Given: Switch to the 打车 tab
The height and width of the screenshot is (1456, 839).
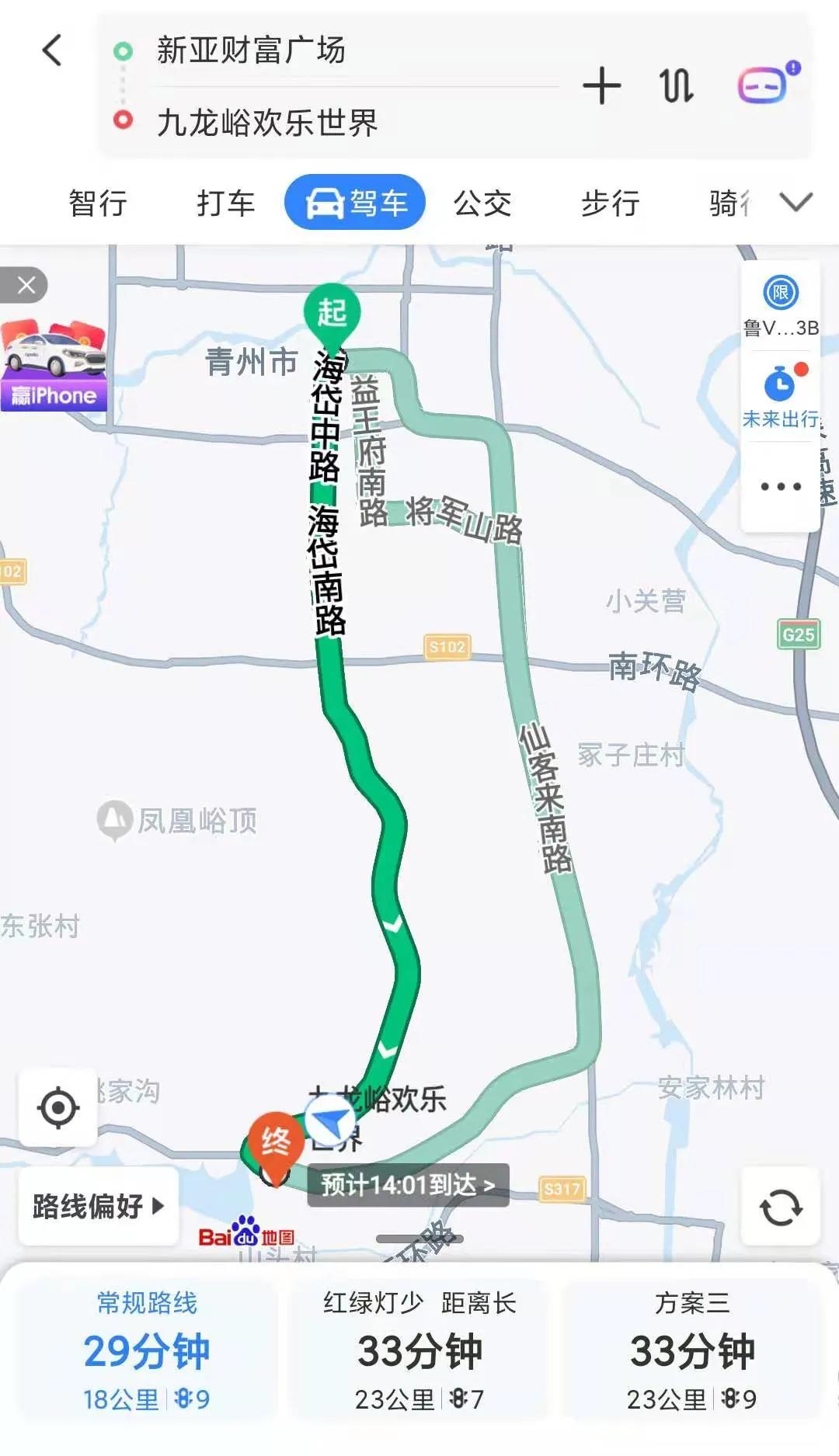Looking at the screenshot, I should click(225, 203).
